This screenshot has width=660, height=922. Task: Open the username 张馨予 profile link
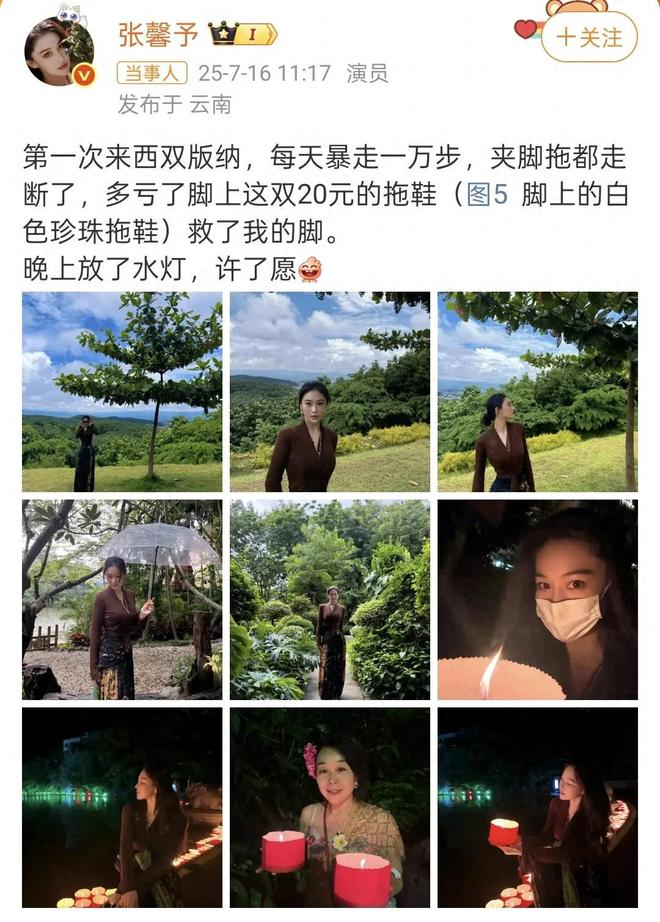point(158,35)
